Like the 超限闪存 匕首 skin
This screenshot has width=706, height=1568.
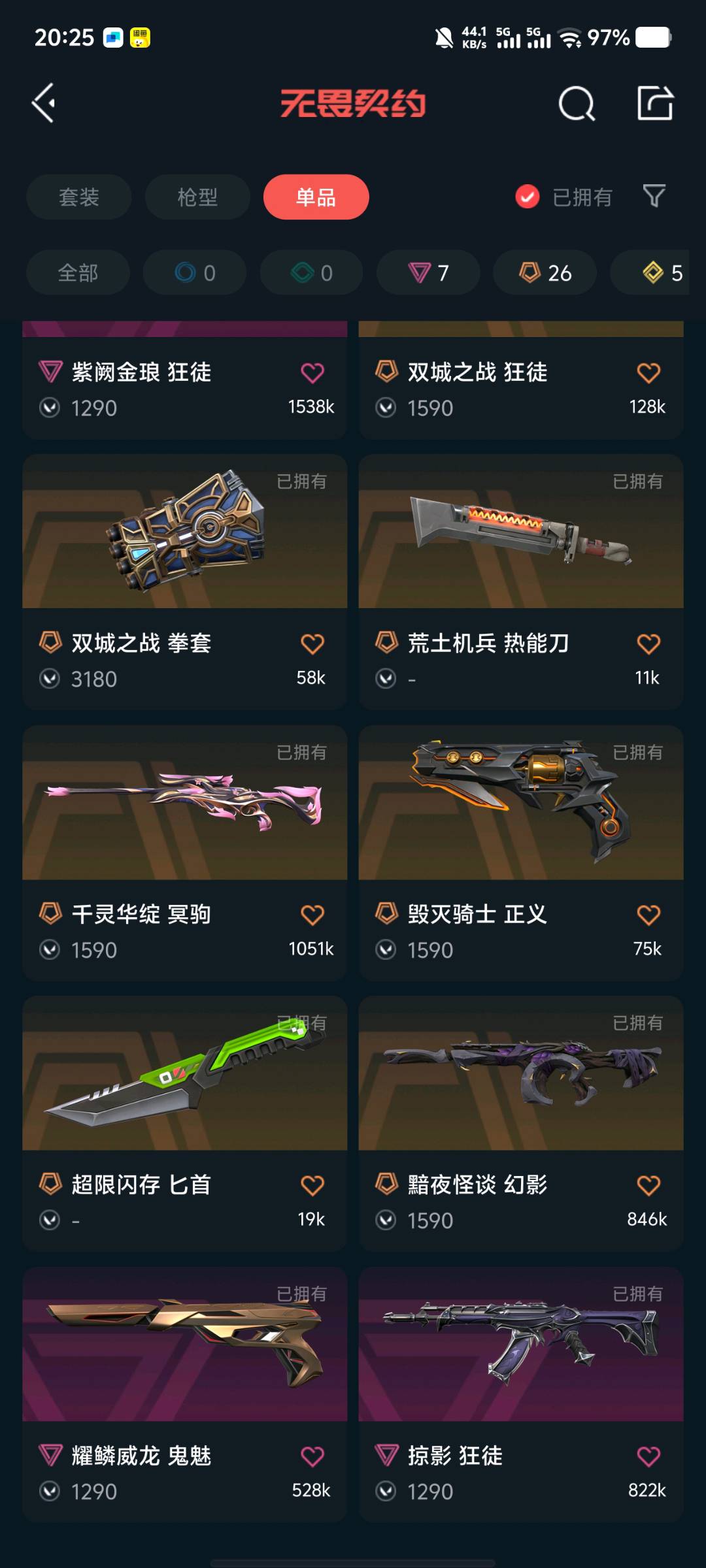312,1185
